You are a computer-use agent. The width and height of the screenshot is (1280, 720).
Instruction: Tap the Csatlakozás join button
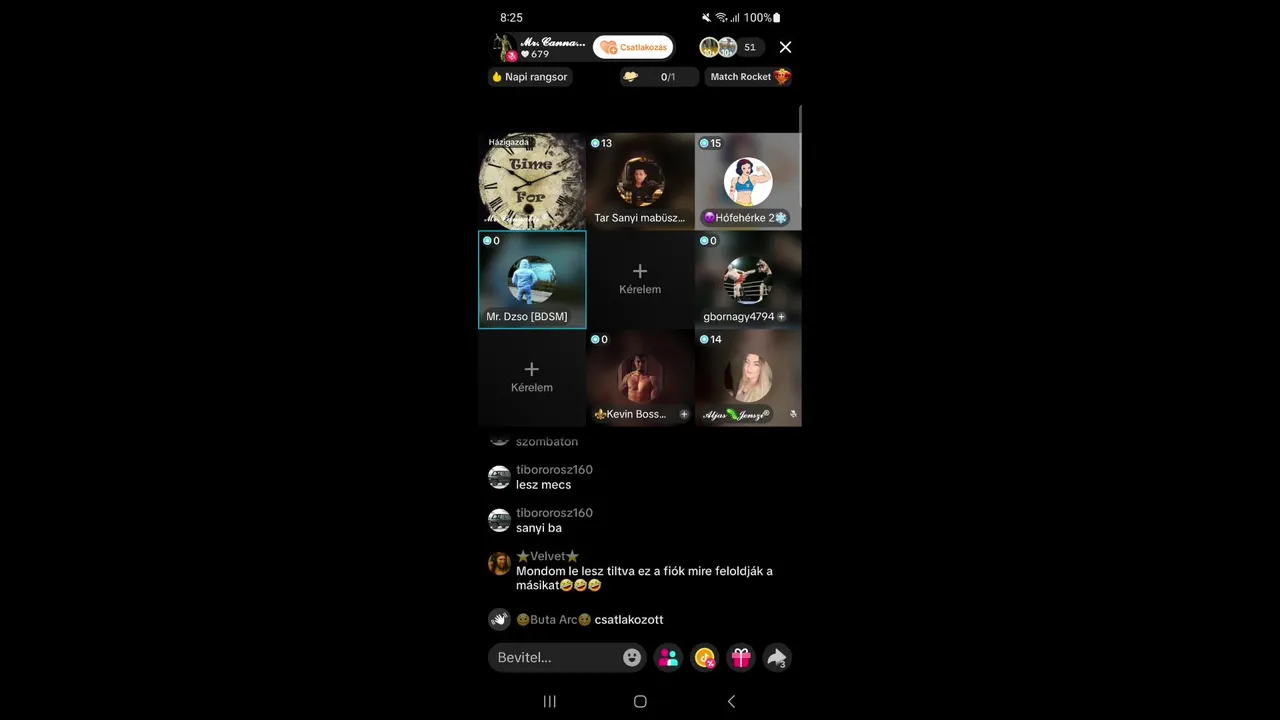coord(633,47)
